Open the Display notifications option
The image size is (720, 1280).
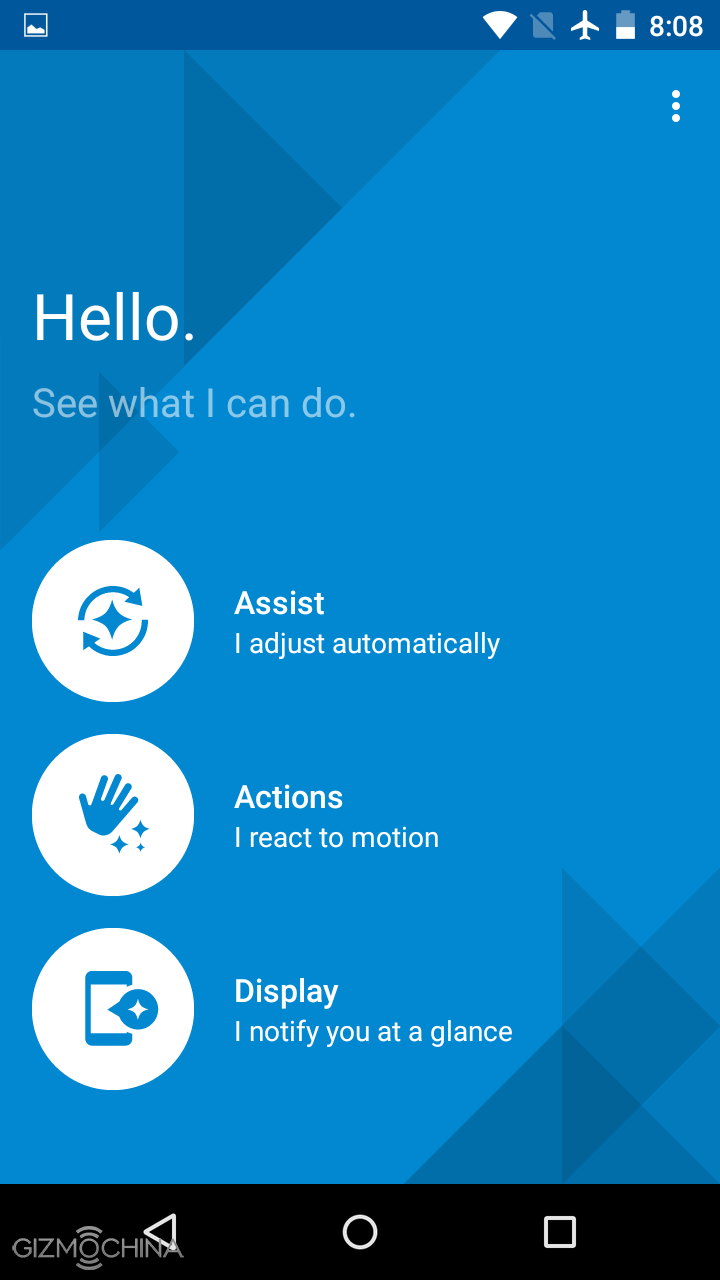[360, 1009]
